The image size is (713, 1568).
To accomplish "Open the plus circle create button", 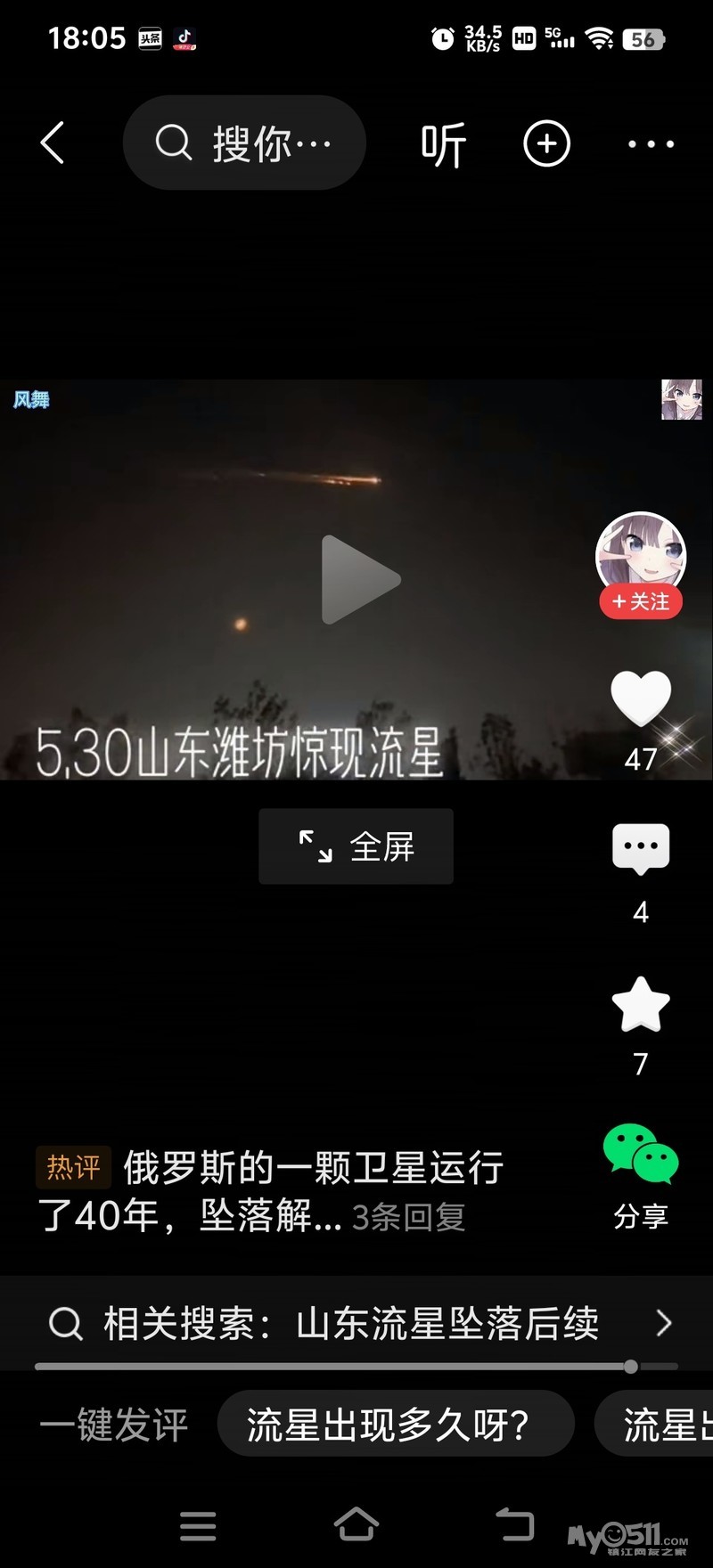I will point(546,143).
